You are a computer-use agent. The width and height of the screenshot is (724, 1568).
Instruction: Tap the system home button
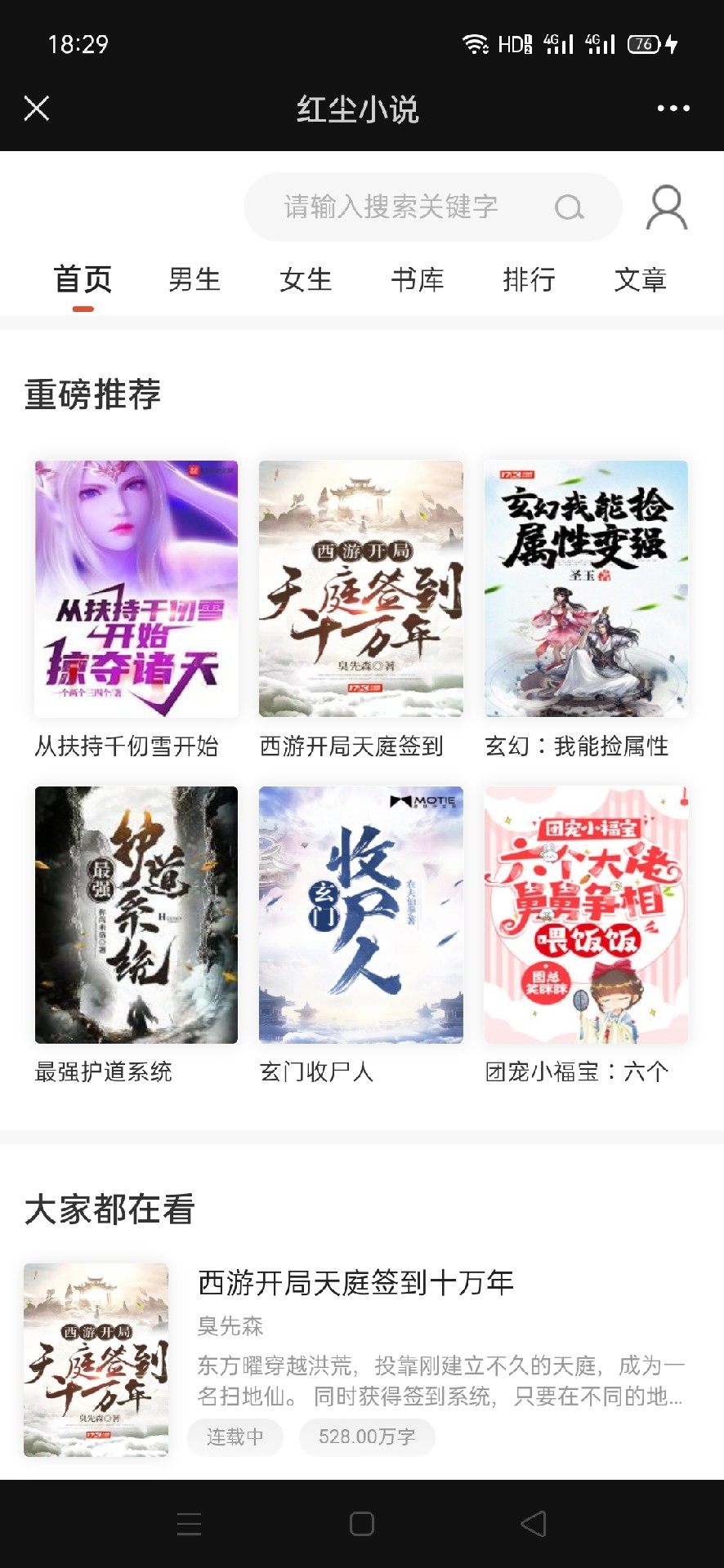coord(362,1524)
